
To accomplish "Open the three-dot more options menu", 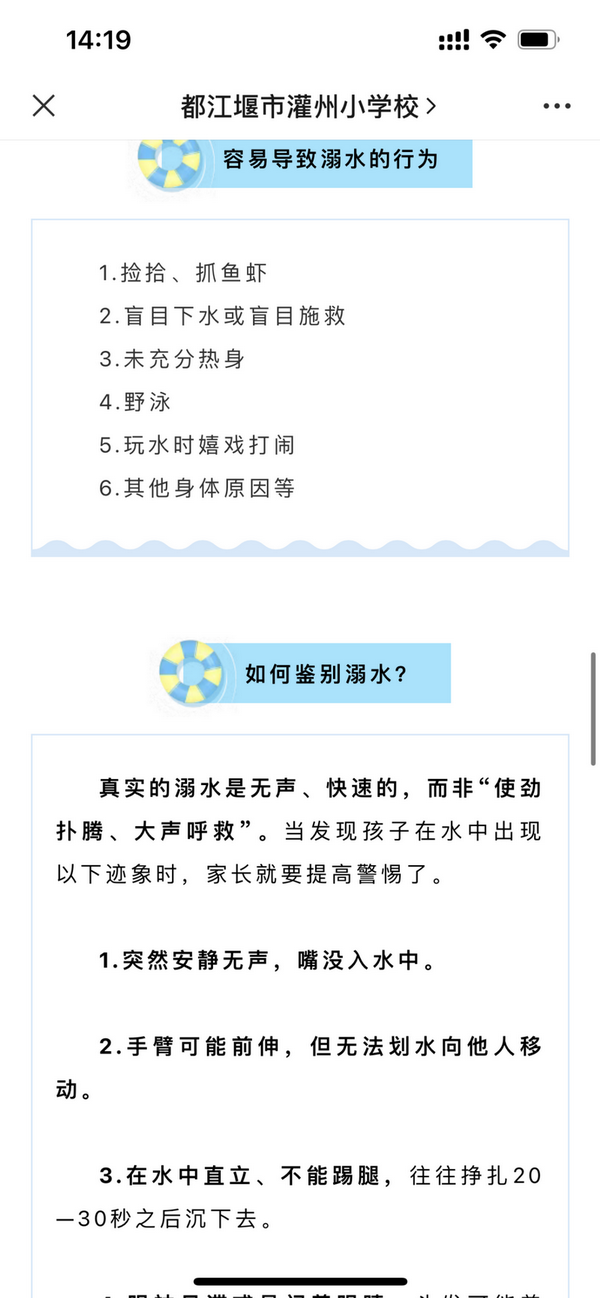I will coord(556,106).
